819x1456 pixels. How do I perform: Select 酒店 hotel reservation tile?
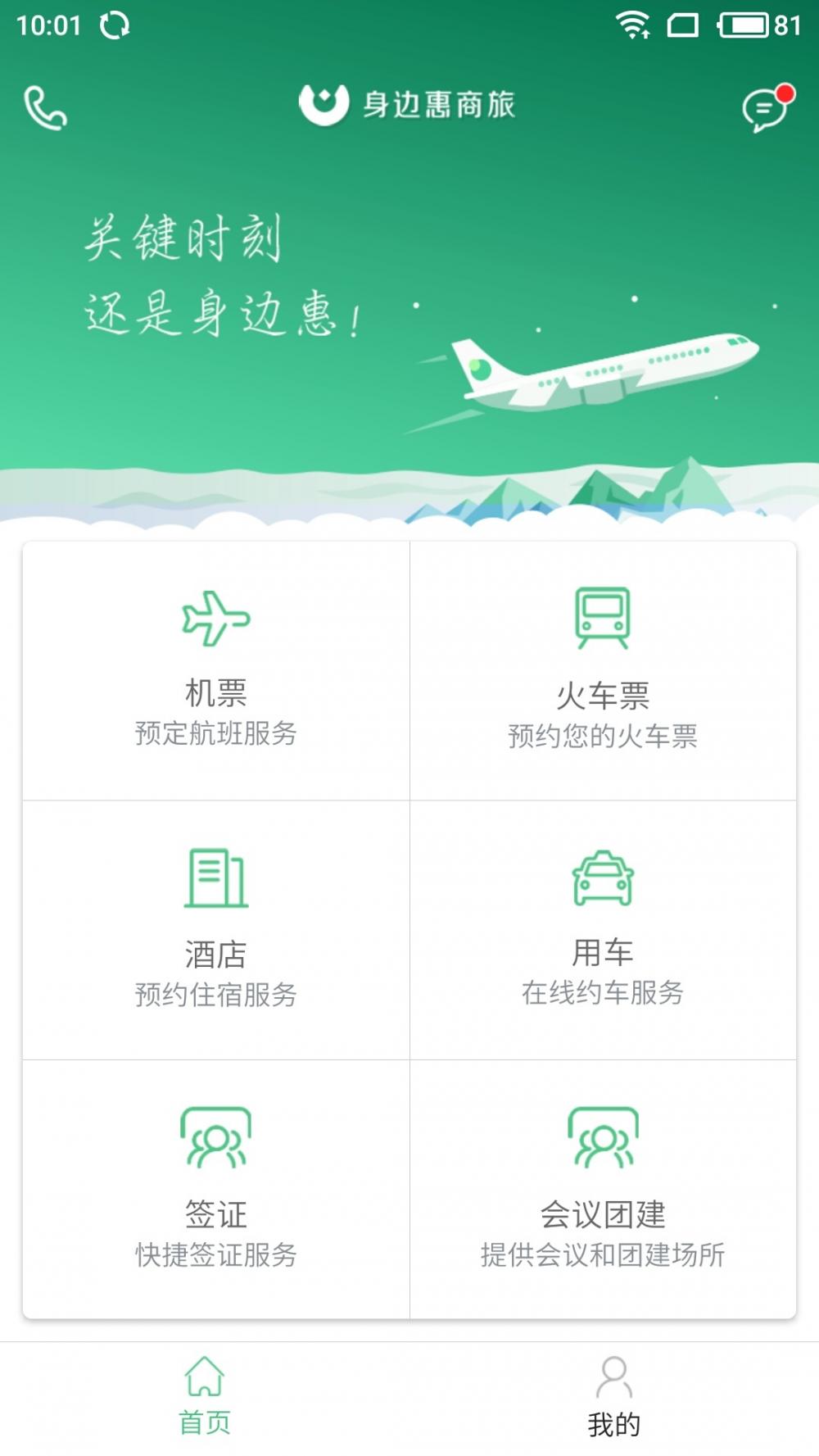click(215, 929)
